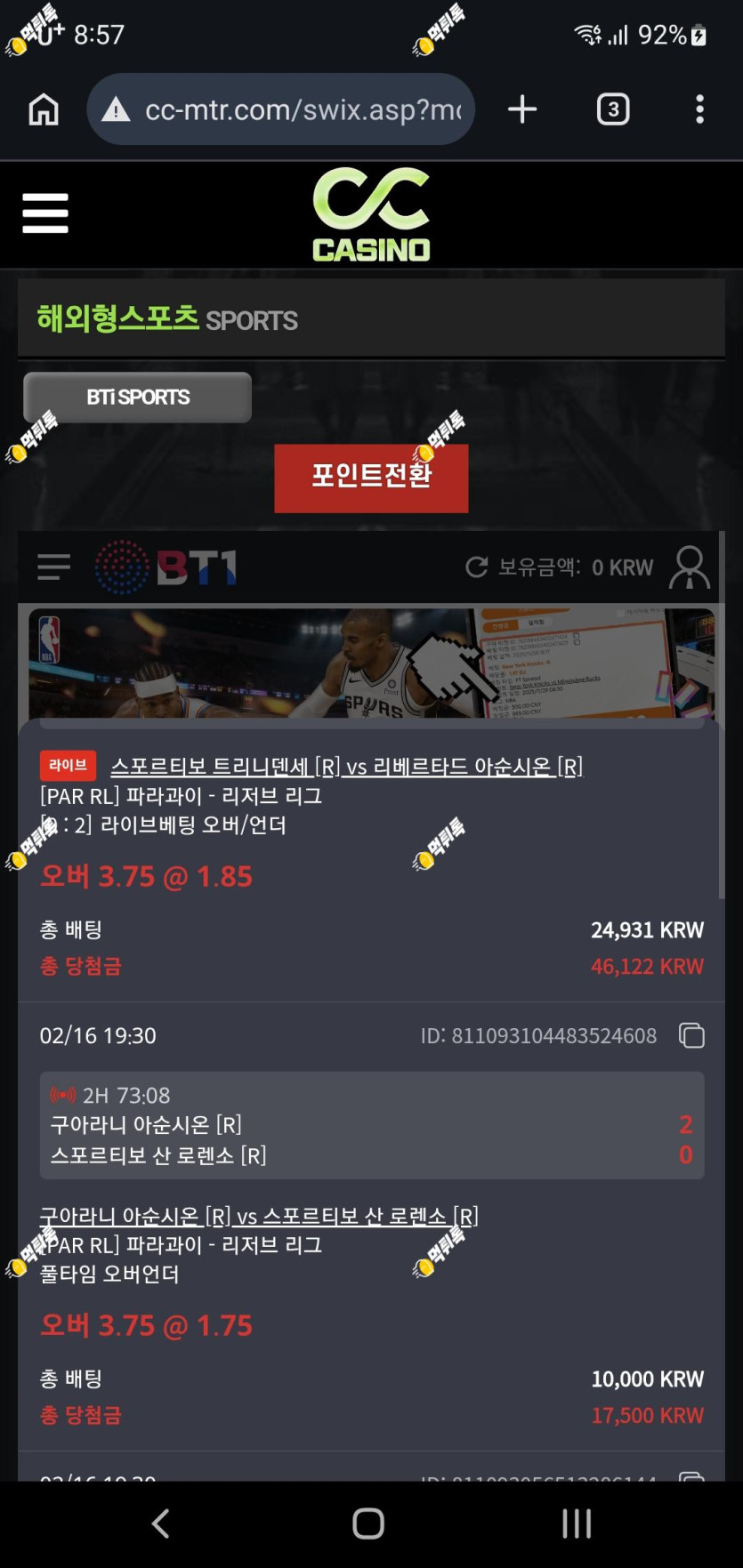The width and height of the screenshot is (743, 1568).
Task: Open the browser home page
Action: pyautogui.click(x=44, y=109)
